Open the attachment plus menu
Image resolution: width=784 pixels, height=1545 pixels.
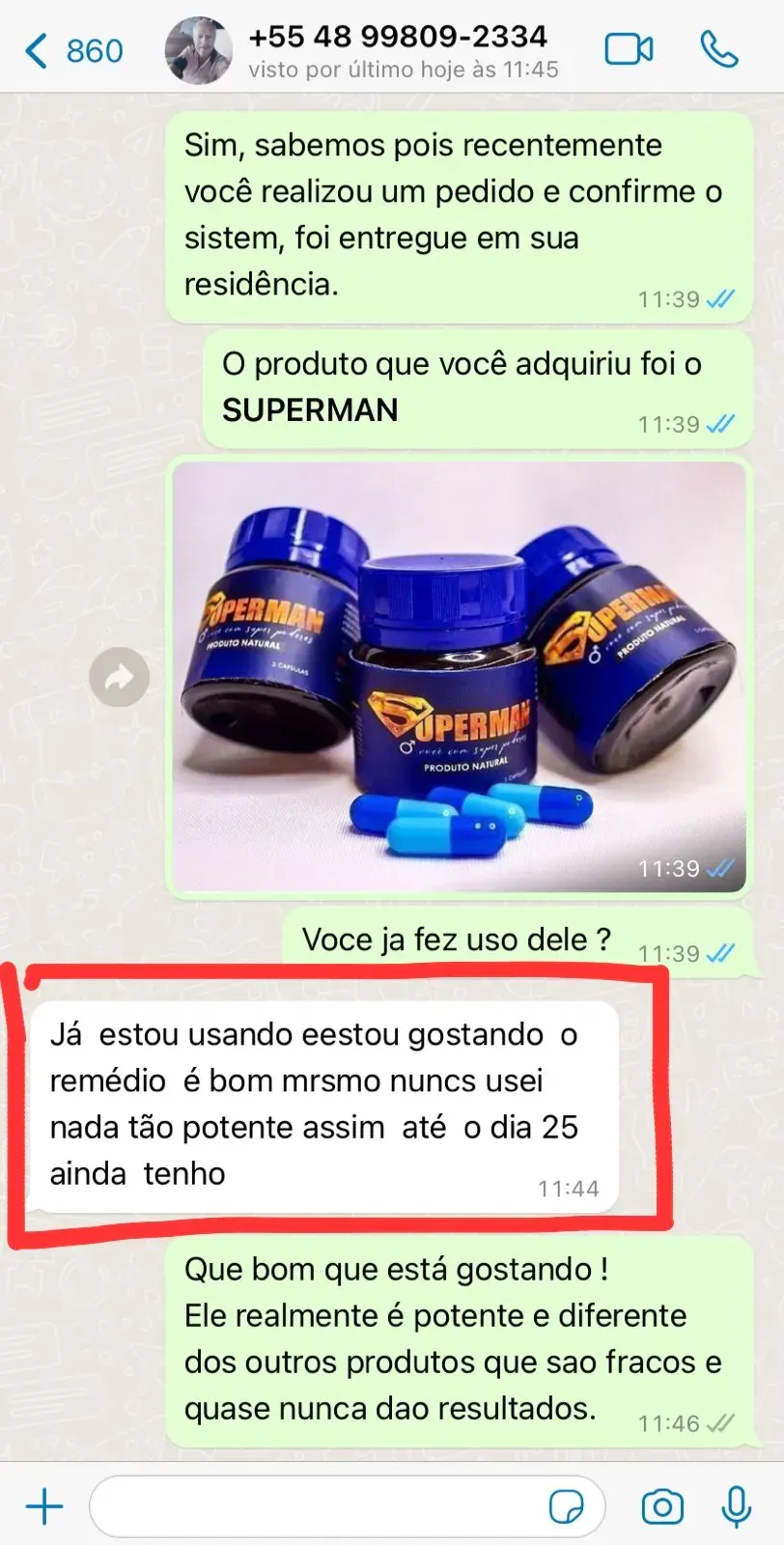pos(44,1506)
